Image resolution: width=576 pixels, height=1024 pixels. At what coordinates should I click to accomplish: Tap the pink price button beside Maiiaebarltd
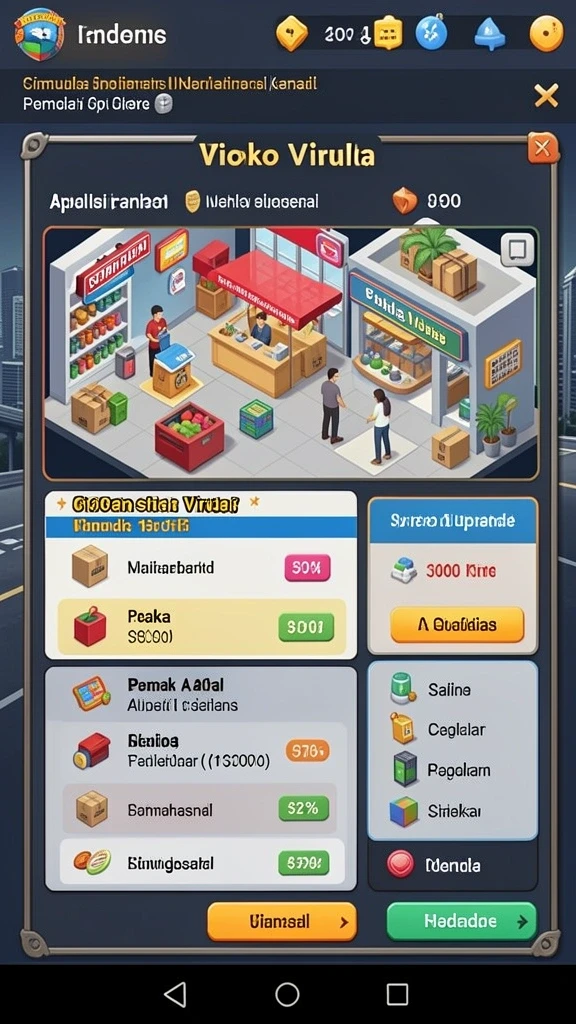(308, 568)
